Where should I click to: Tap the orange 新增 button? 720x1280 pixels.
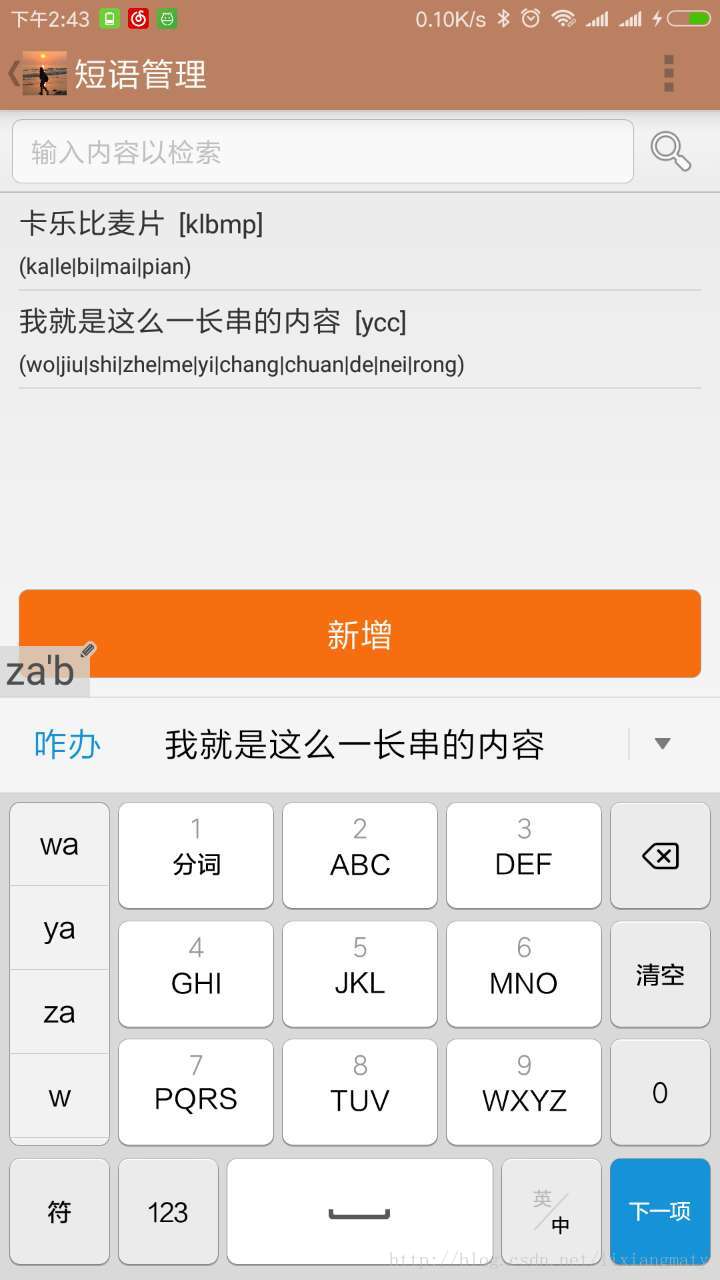tap(360, 634)
